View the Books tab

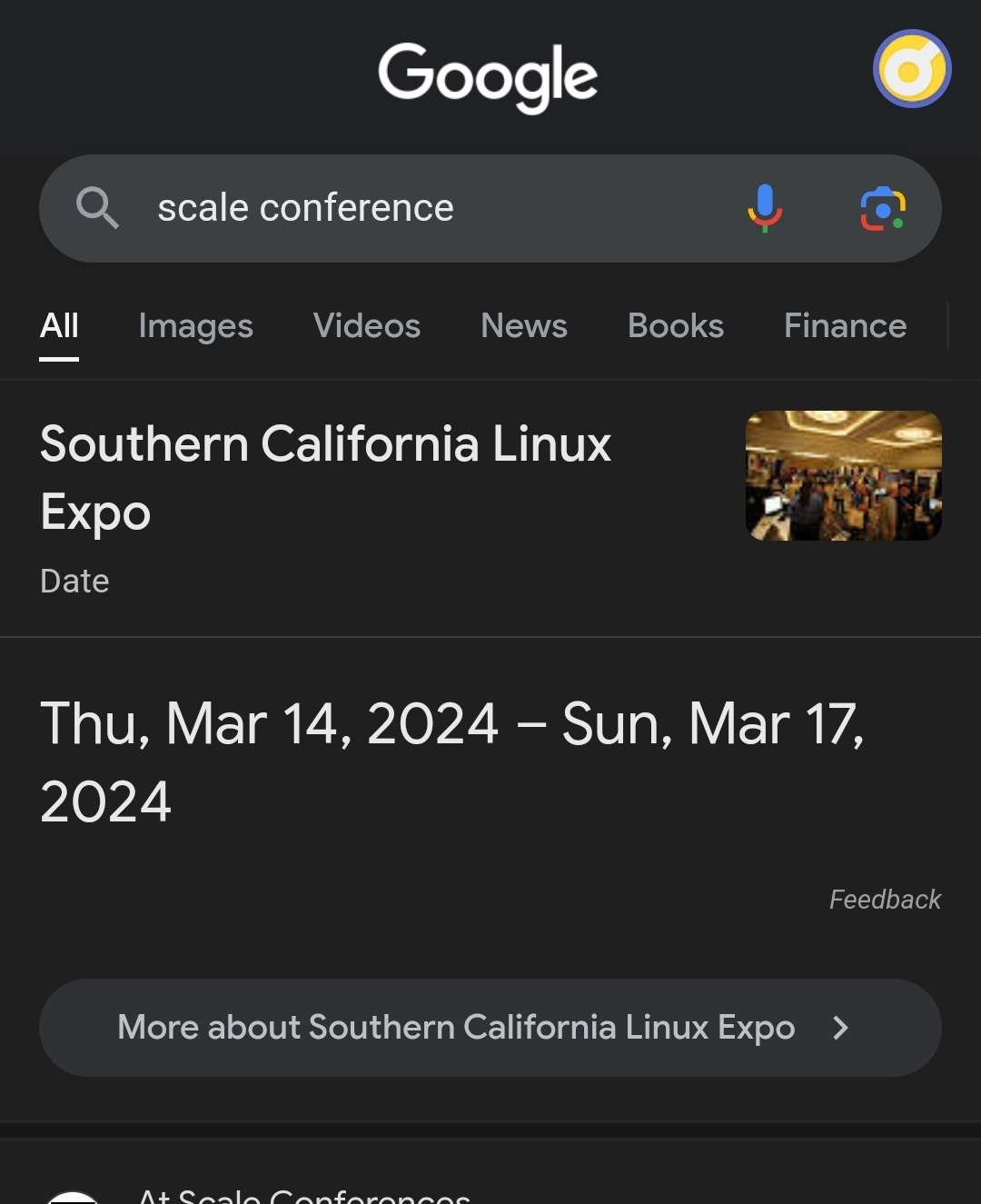point(675,326)
